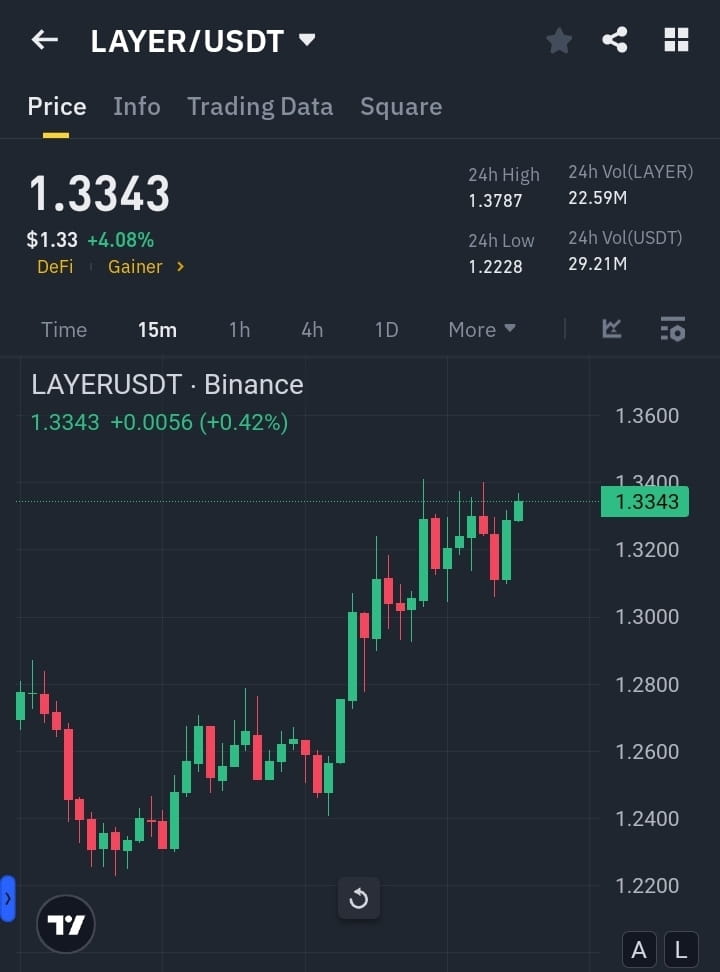Open the Square tab
Screen dimensions: 720x972
401,106
